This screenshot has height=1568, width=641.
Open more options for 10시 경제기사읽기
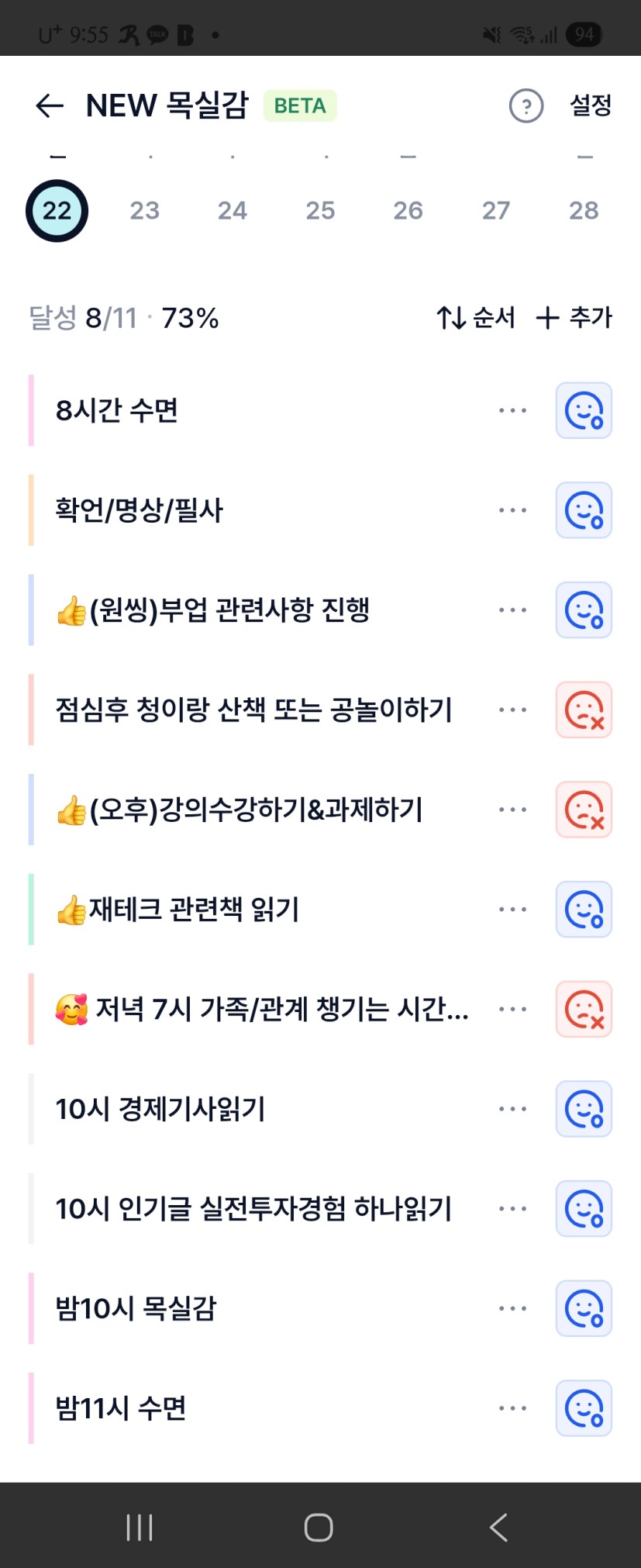click(512, 1109)
